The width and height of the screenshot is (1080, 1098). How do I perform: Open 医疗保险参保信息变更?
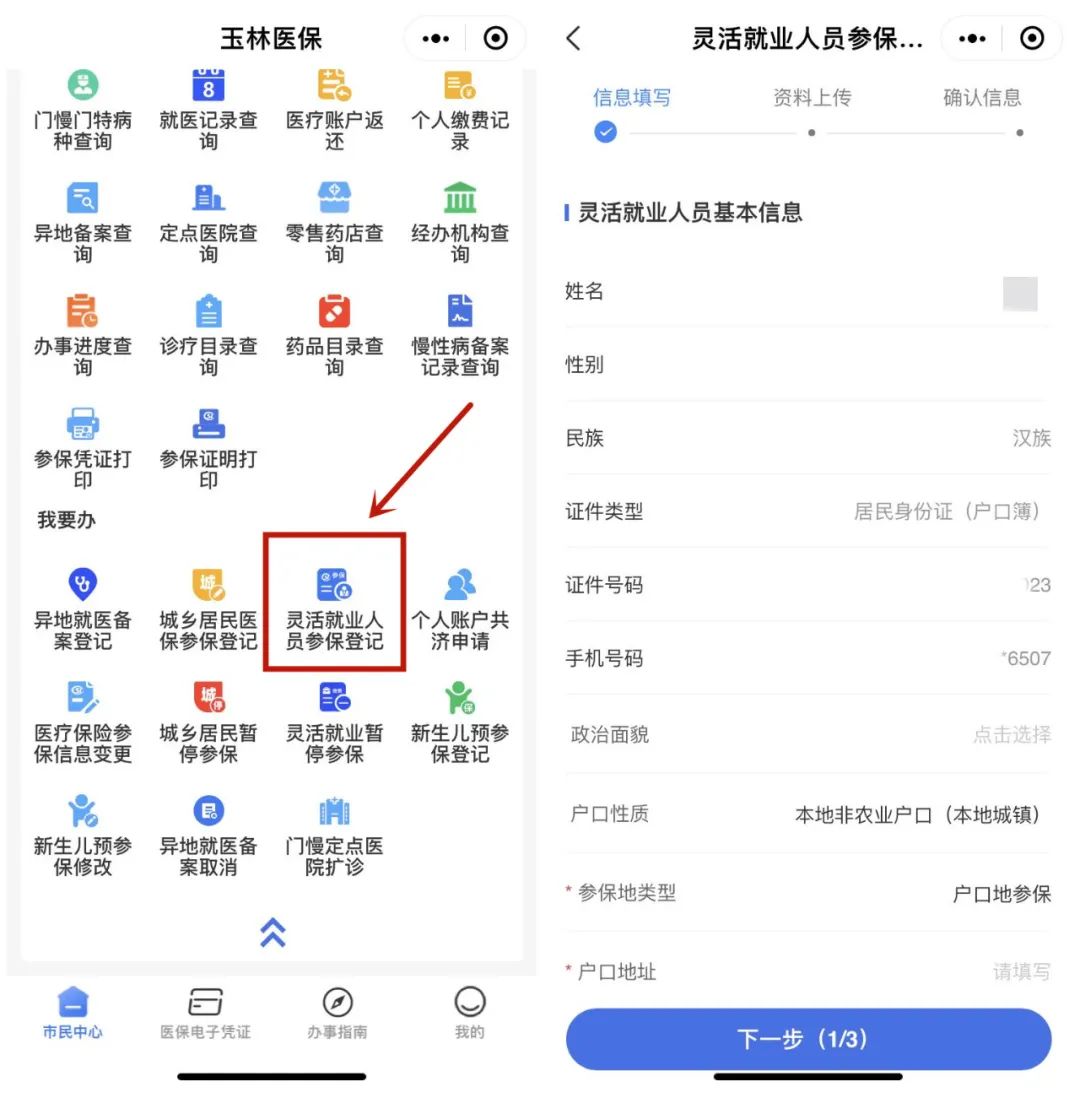tap(82, 720)
